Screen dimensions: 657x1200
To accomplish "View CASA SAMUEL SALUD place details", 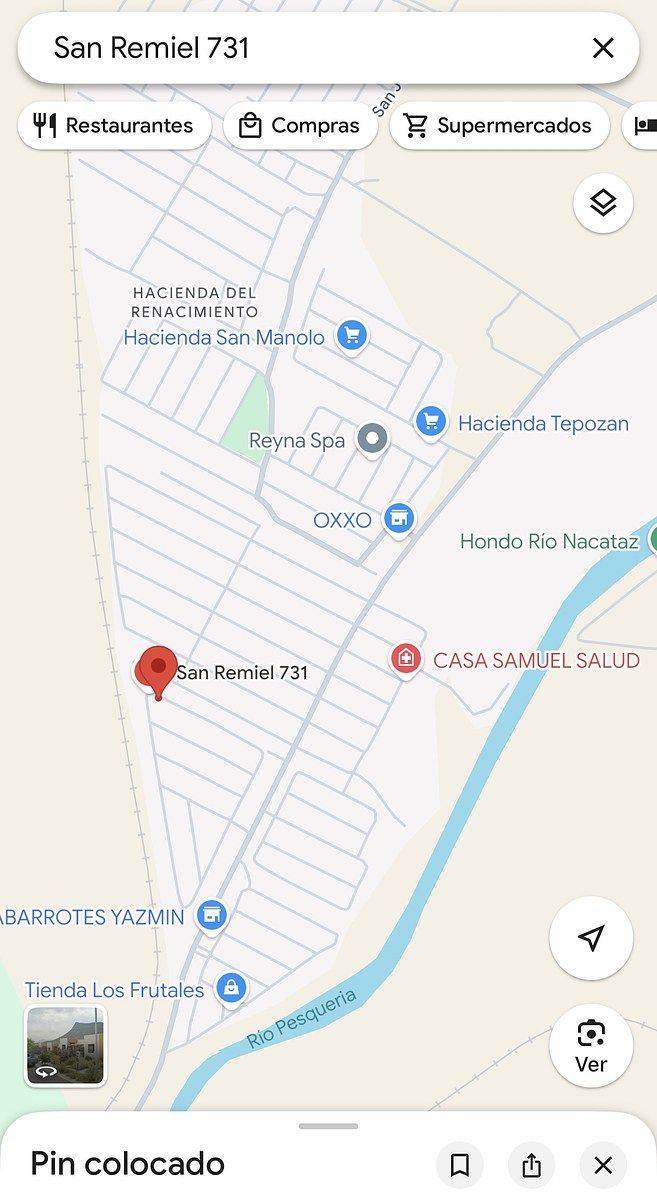I will pyautogui.click(x=405, y=659).
